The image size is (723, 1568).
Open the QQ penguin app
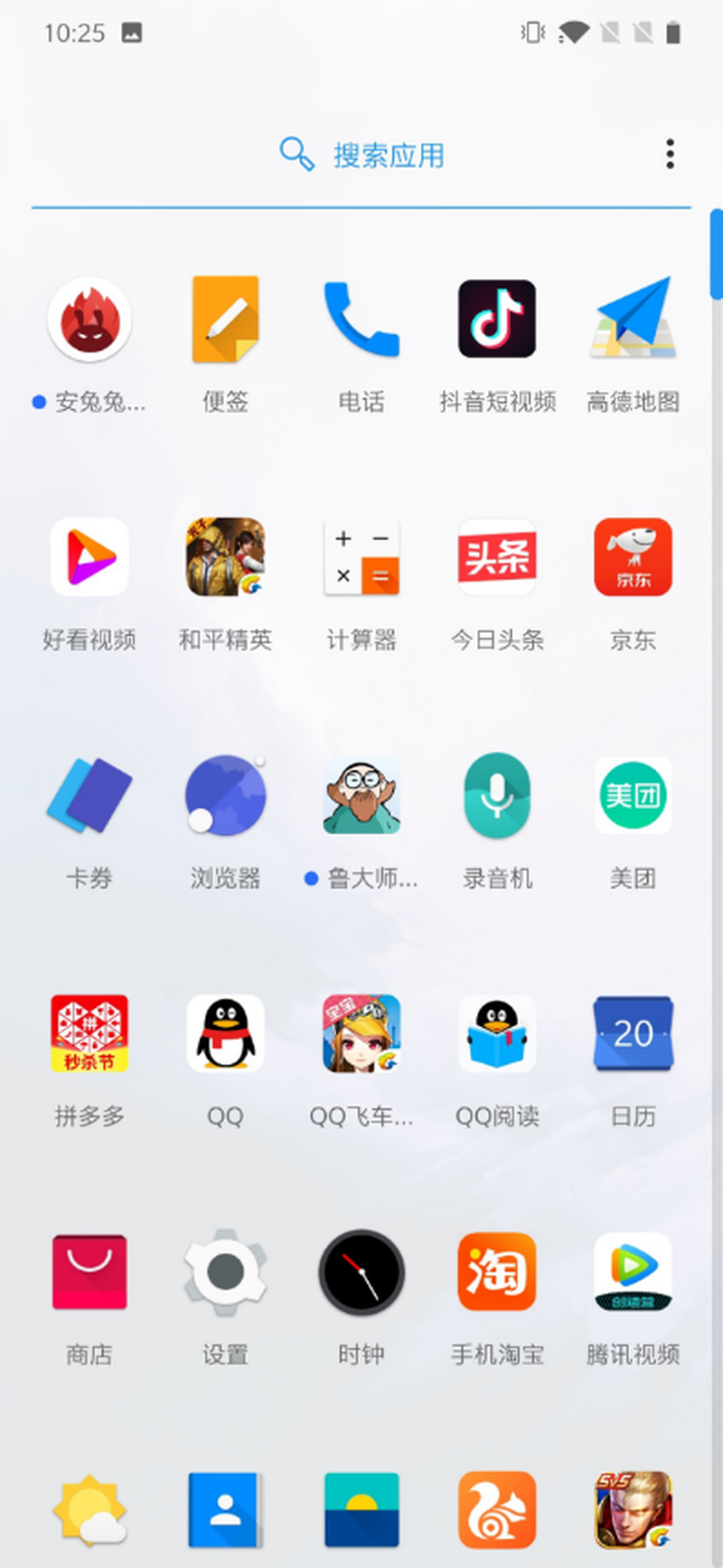click(225, 1034)
